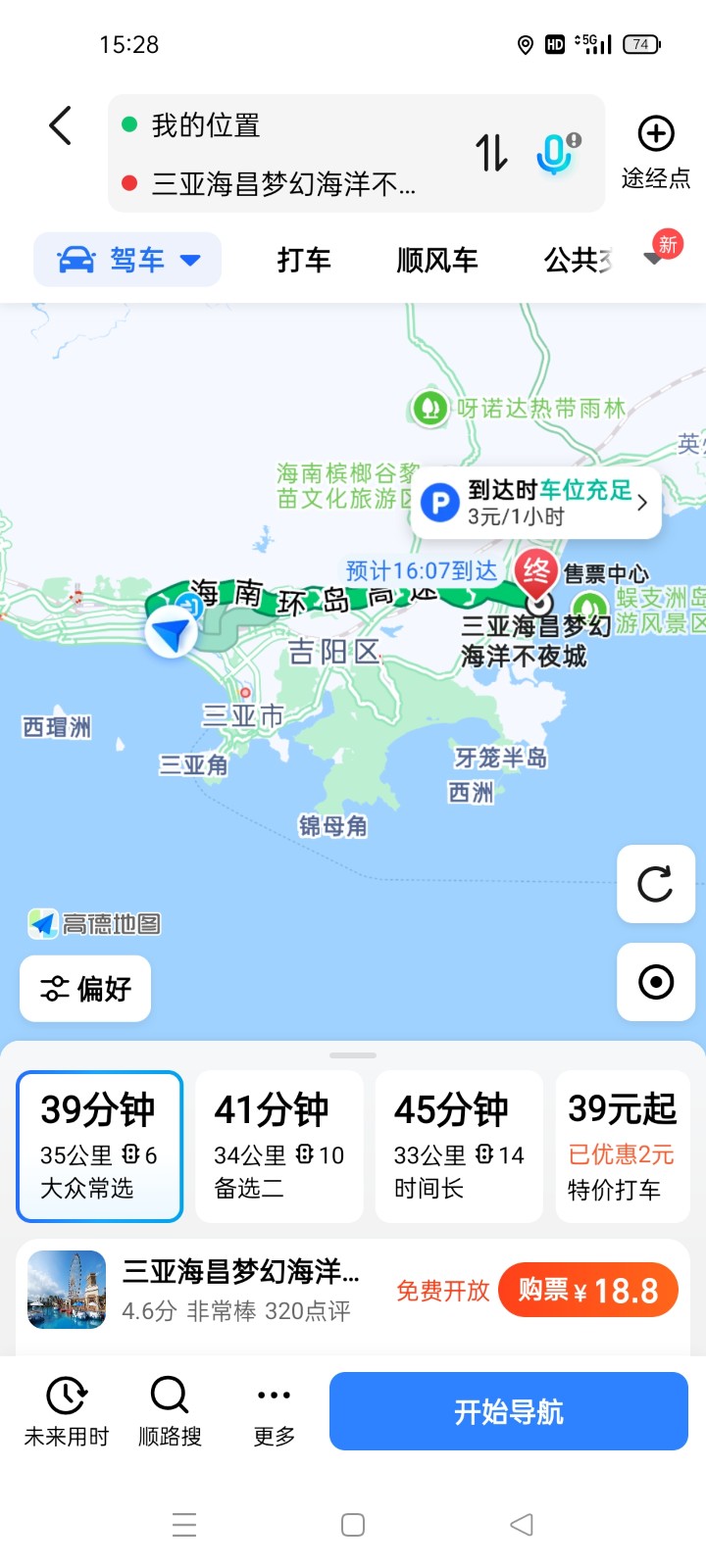Recenter map on my location
The width and height of the screenshot is (706, 1568).
click(x=655, y=981)
